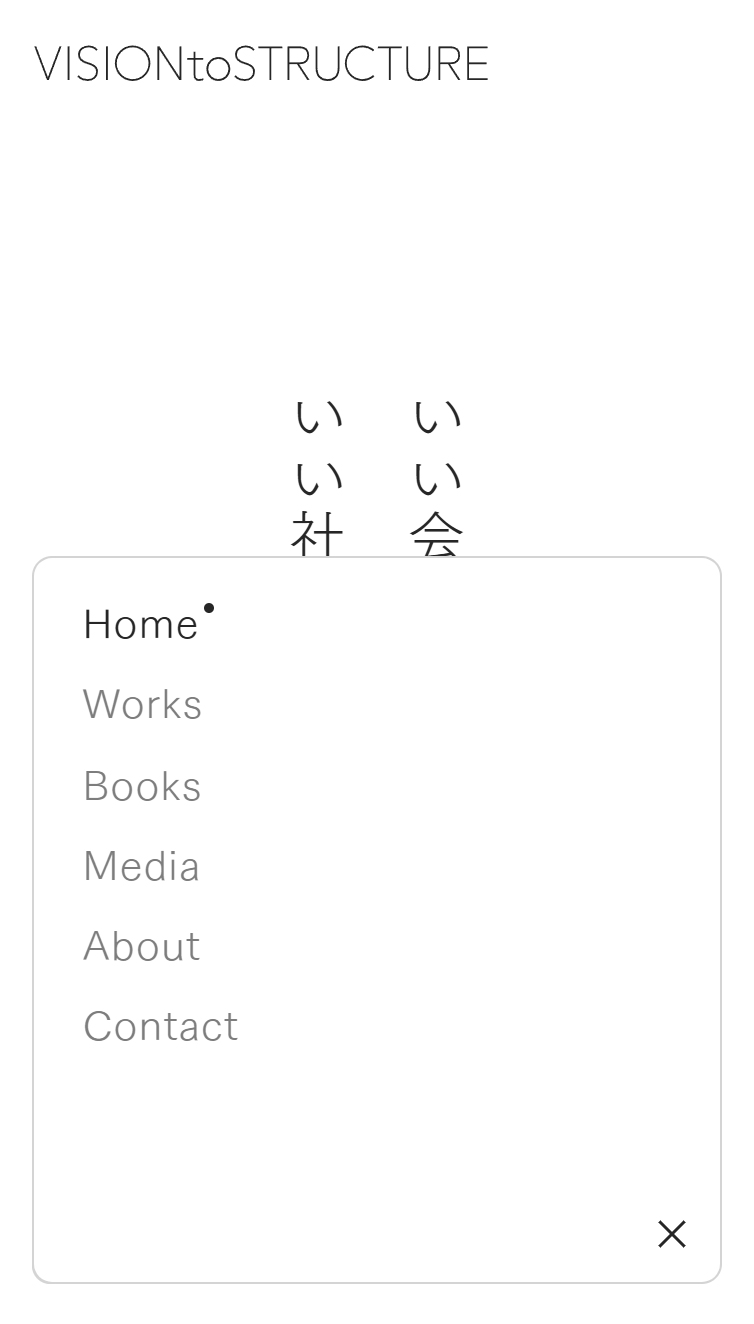Image resolution: width=754 pixels, height=1324 pixels.
Task: Select Works from the navigation menu
Action: click(142, 704)
